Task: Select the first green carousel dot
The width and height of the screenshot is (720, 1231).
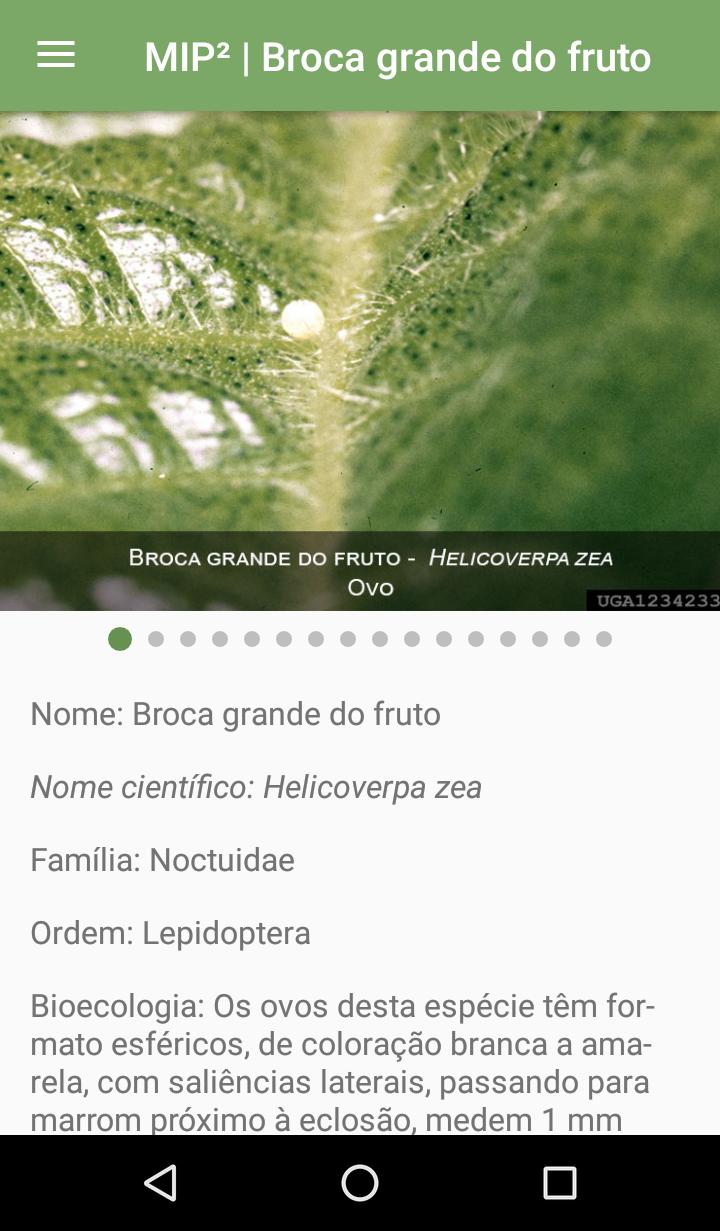Action: point(120,639)
